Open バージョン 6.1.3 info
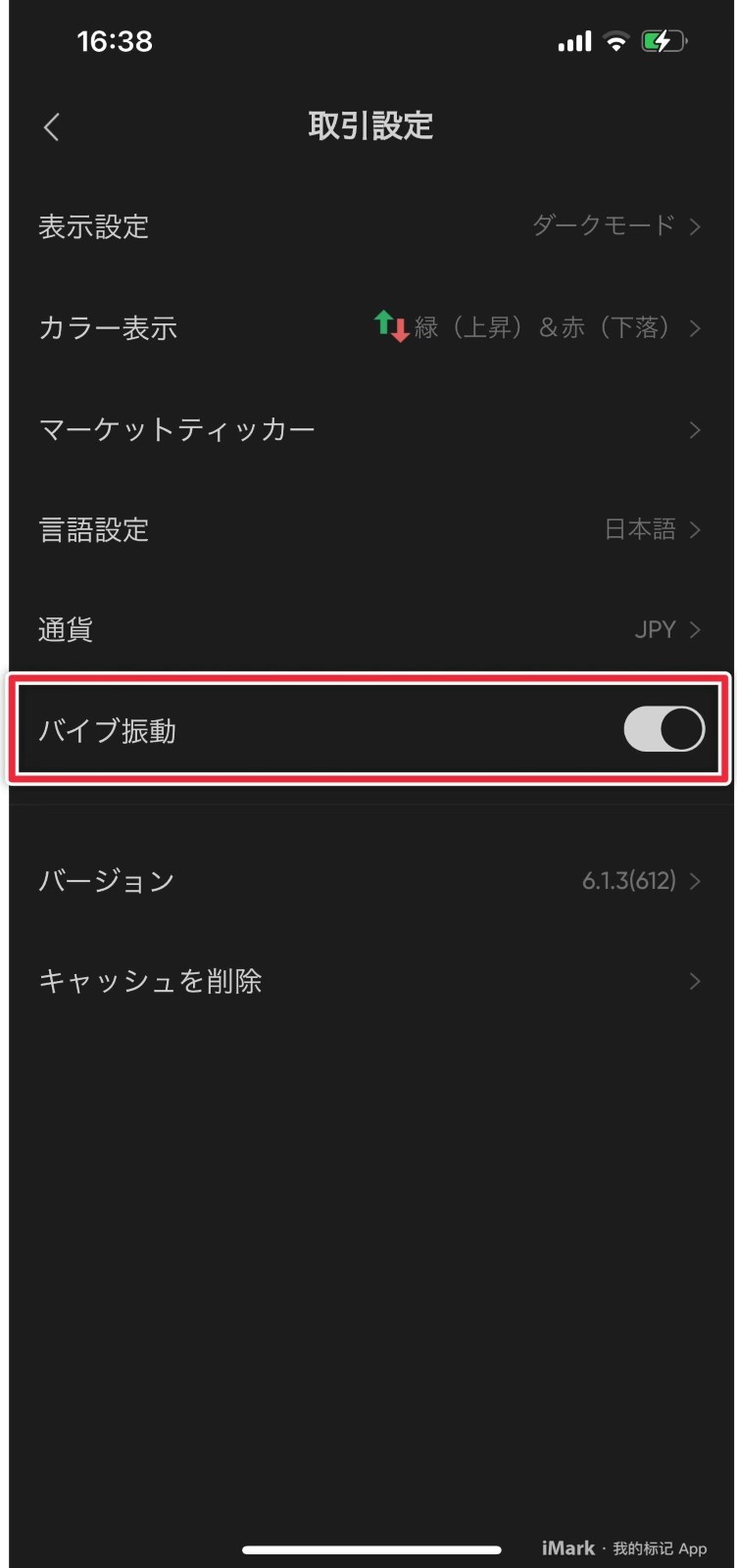The image size is (737, 1568). [368, 880]
